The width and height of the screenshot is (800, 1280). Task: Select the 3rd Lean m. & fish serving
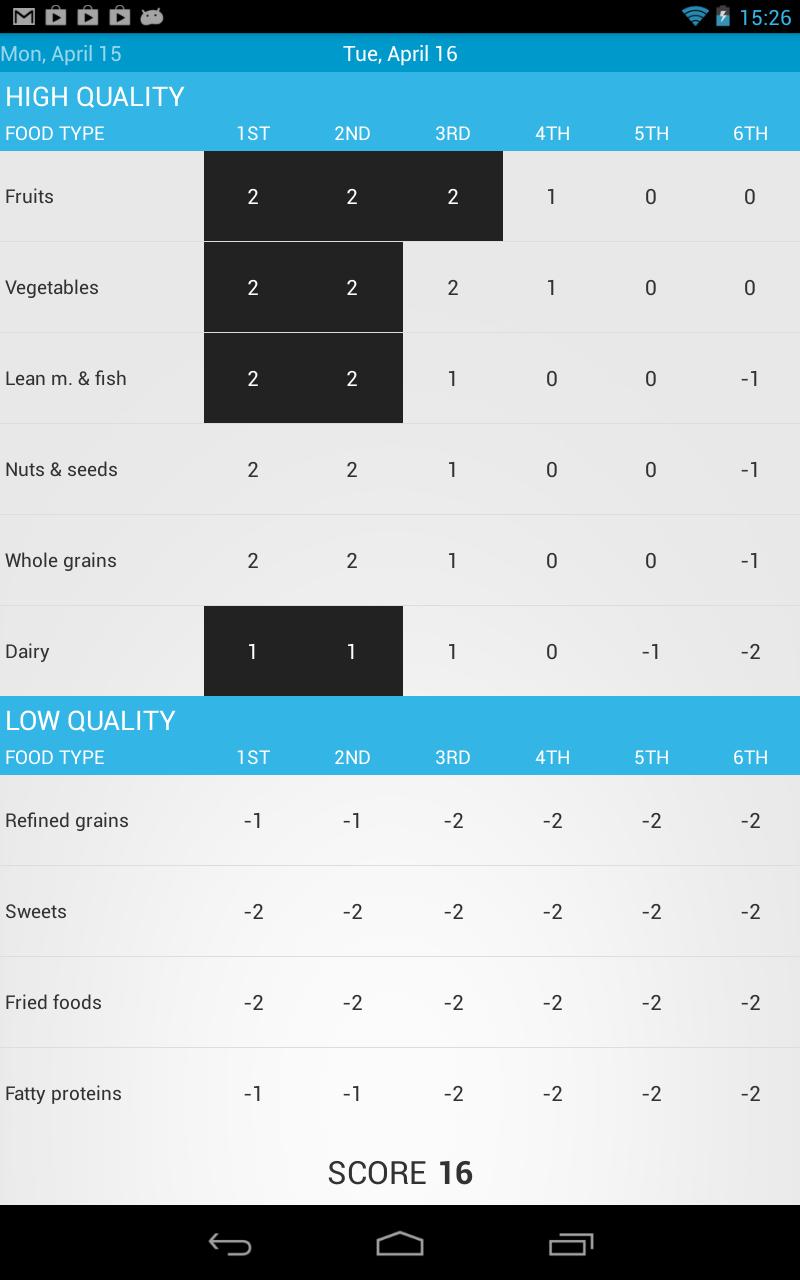[452, 379]
